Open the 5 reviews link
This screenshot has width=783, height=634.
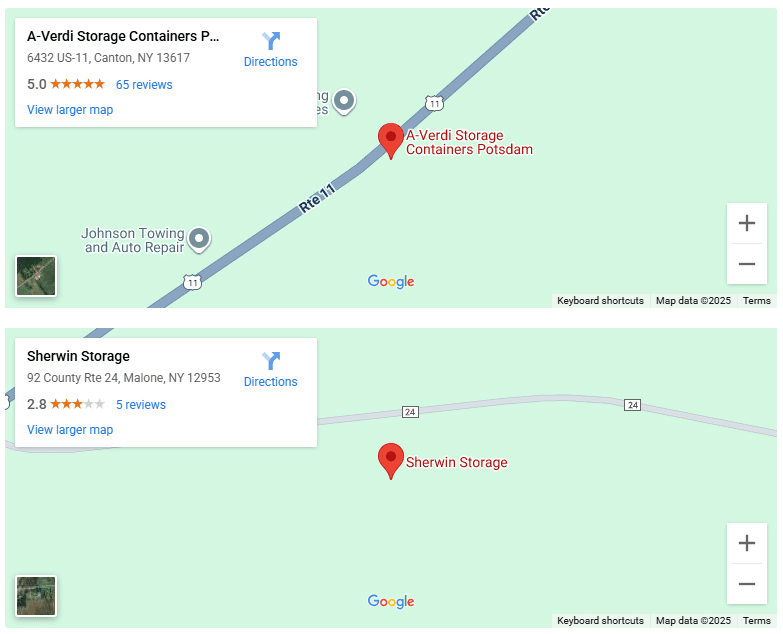click(140, 405)
